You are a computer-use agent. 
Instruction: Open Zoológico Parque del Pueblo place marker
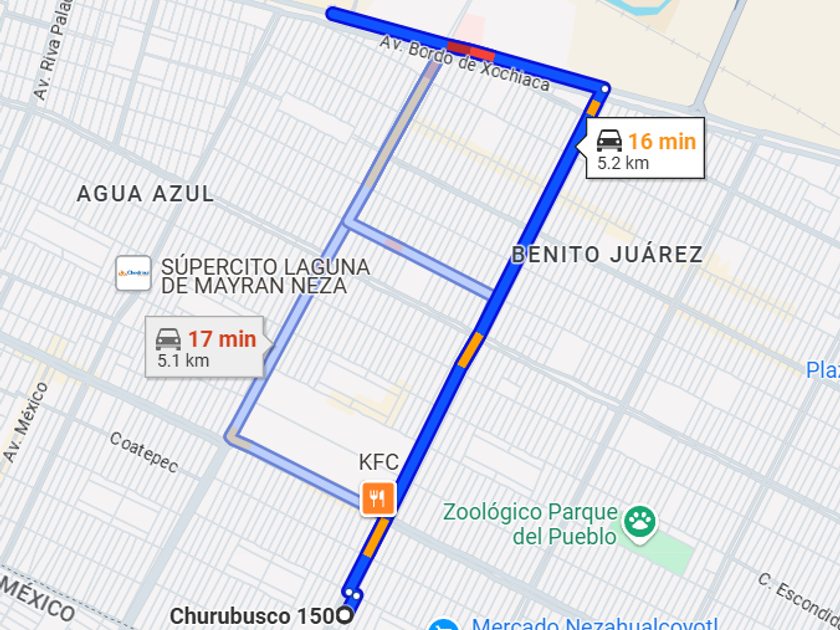coord(640,521)
